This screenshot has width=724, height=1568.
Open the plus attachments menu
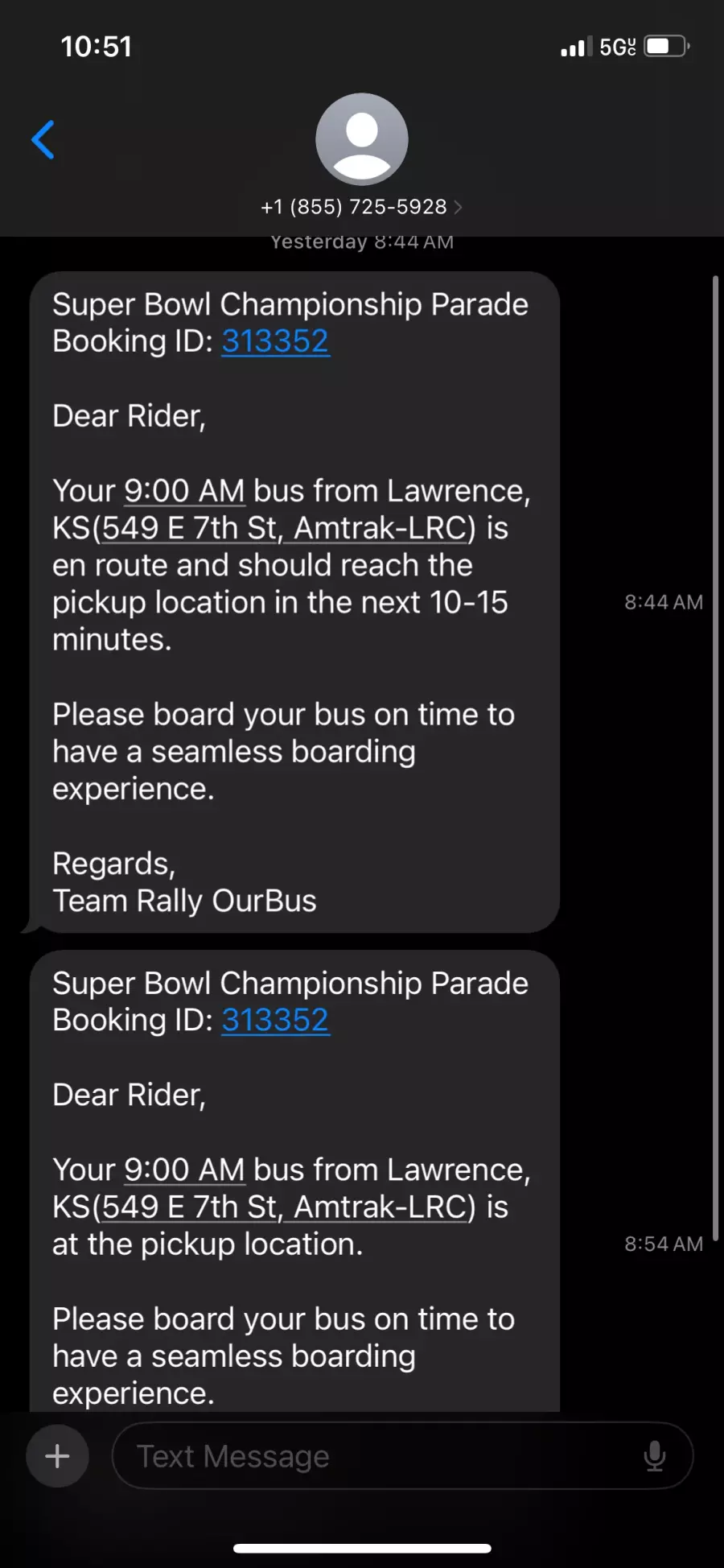pyautogui.click(x=57, y=1456)
